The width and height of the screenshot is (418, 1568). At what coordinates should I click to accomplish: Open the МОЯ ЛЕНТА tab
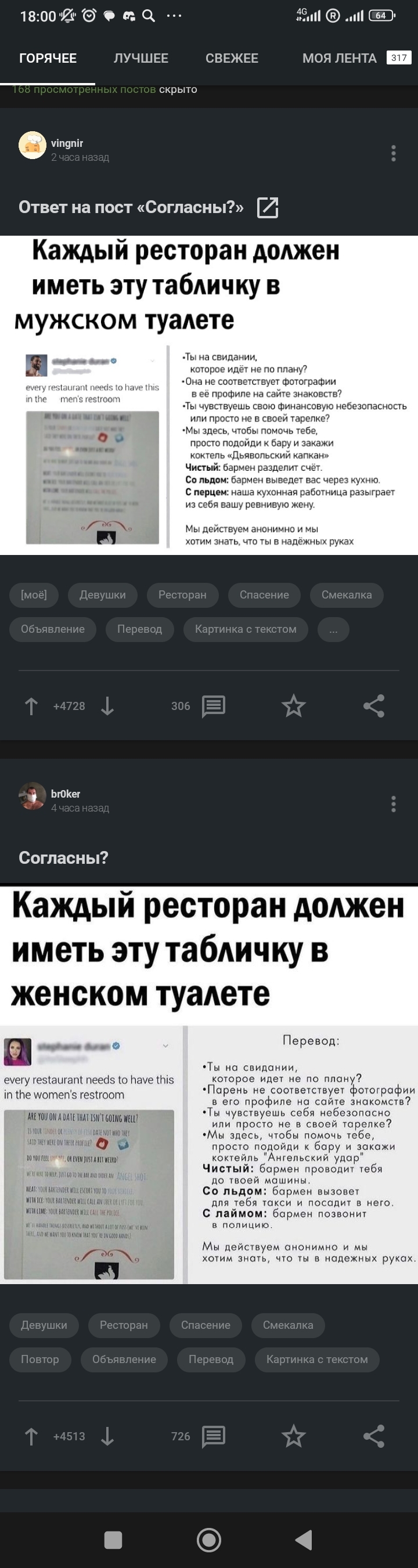coord(340,59)
